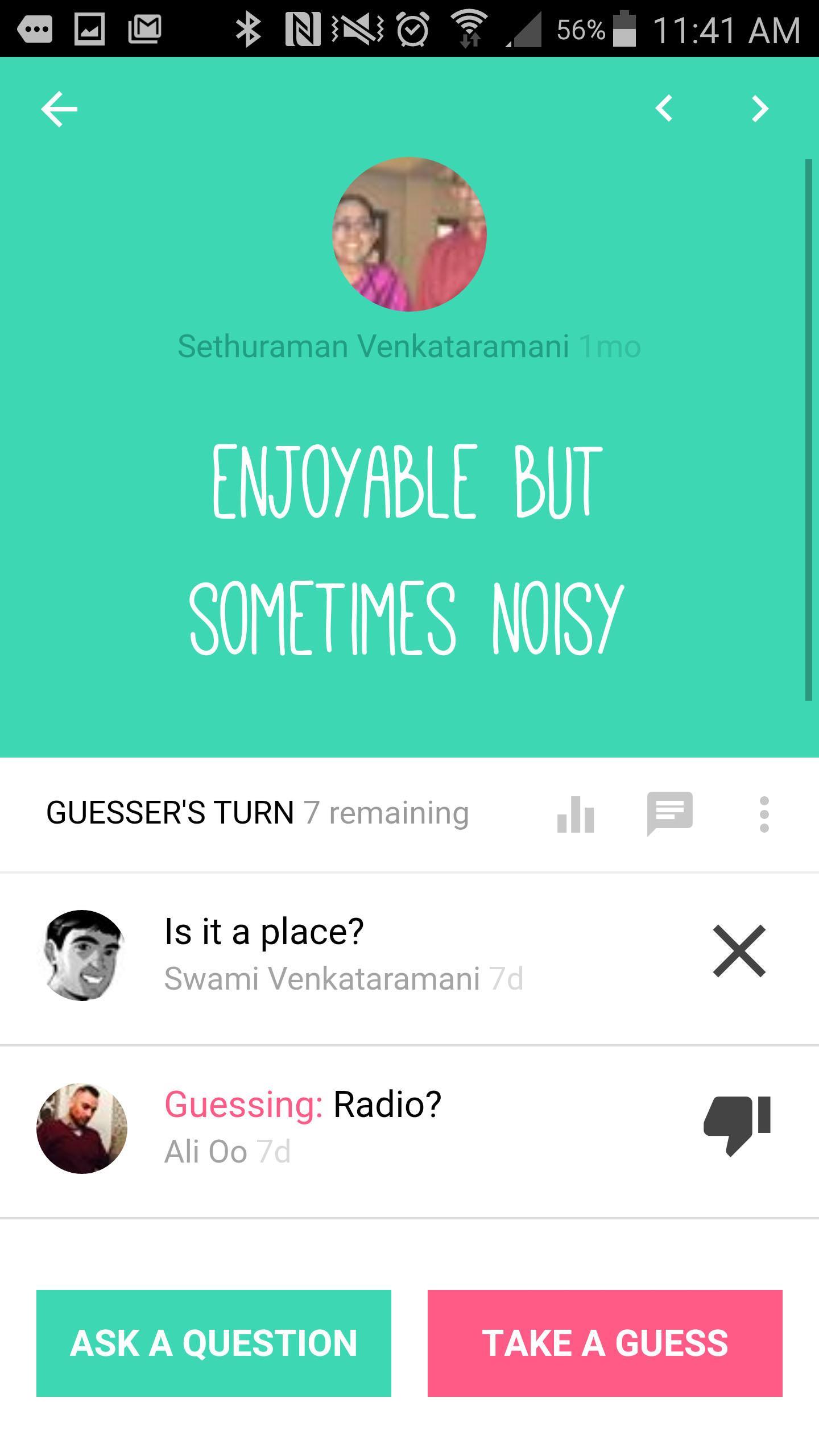Open the three-dot overflow menu
The height and width of the screenshot is (1456, 819).
coord(764,814)
